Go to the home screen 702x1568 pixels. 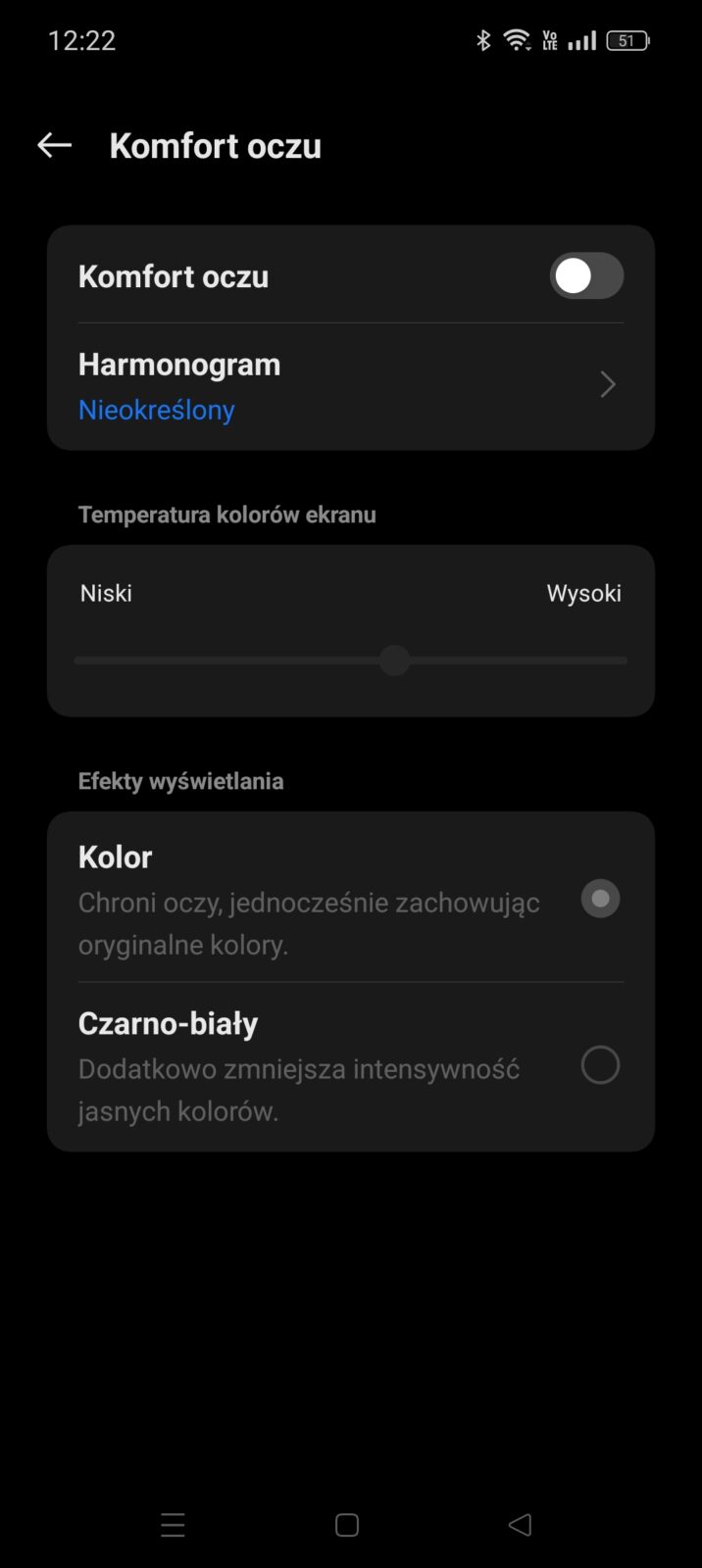tap(347, 1525)
